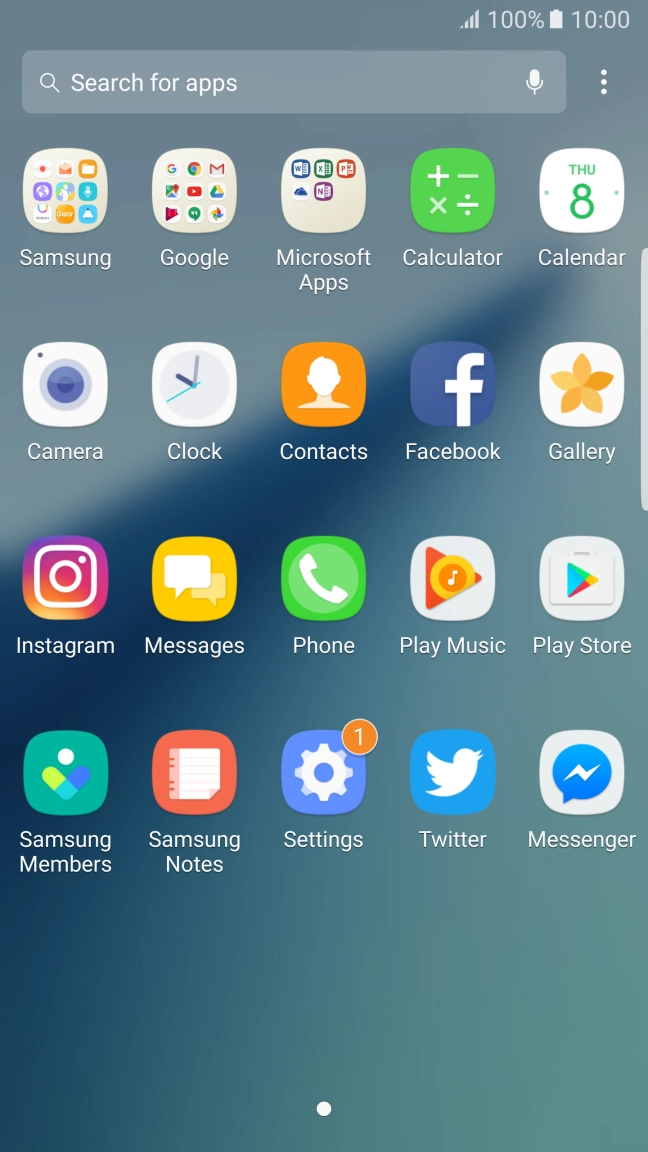
Task: Open the Clock app
Action: [195, 384]
